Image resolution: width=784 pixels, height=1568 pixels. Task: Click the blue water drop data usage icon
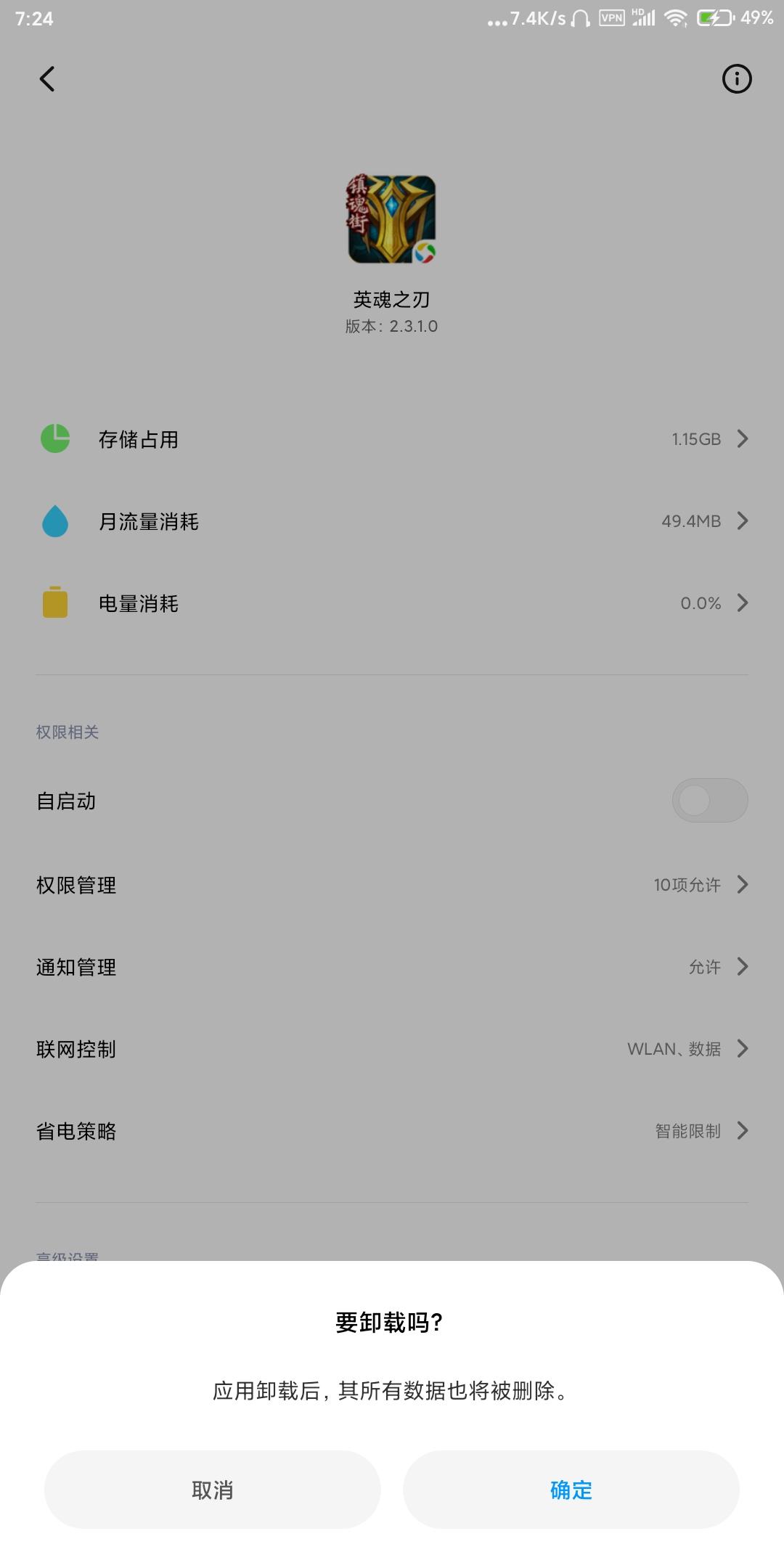[x=55, y=520]
